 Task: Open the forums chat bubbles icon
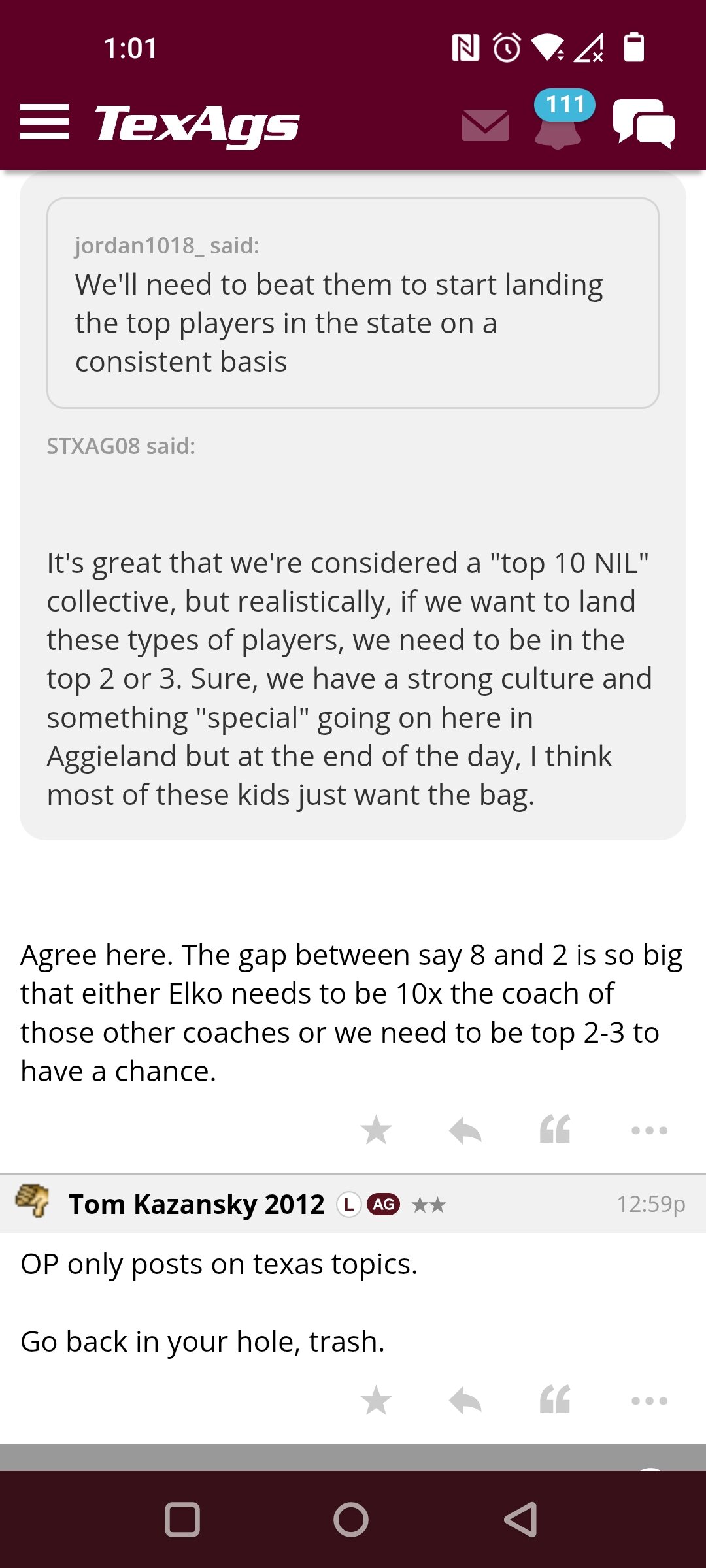[644, 124]
